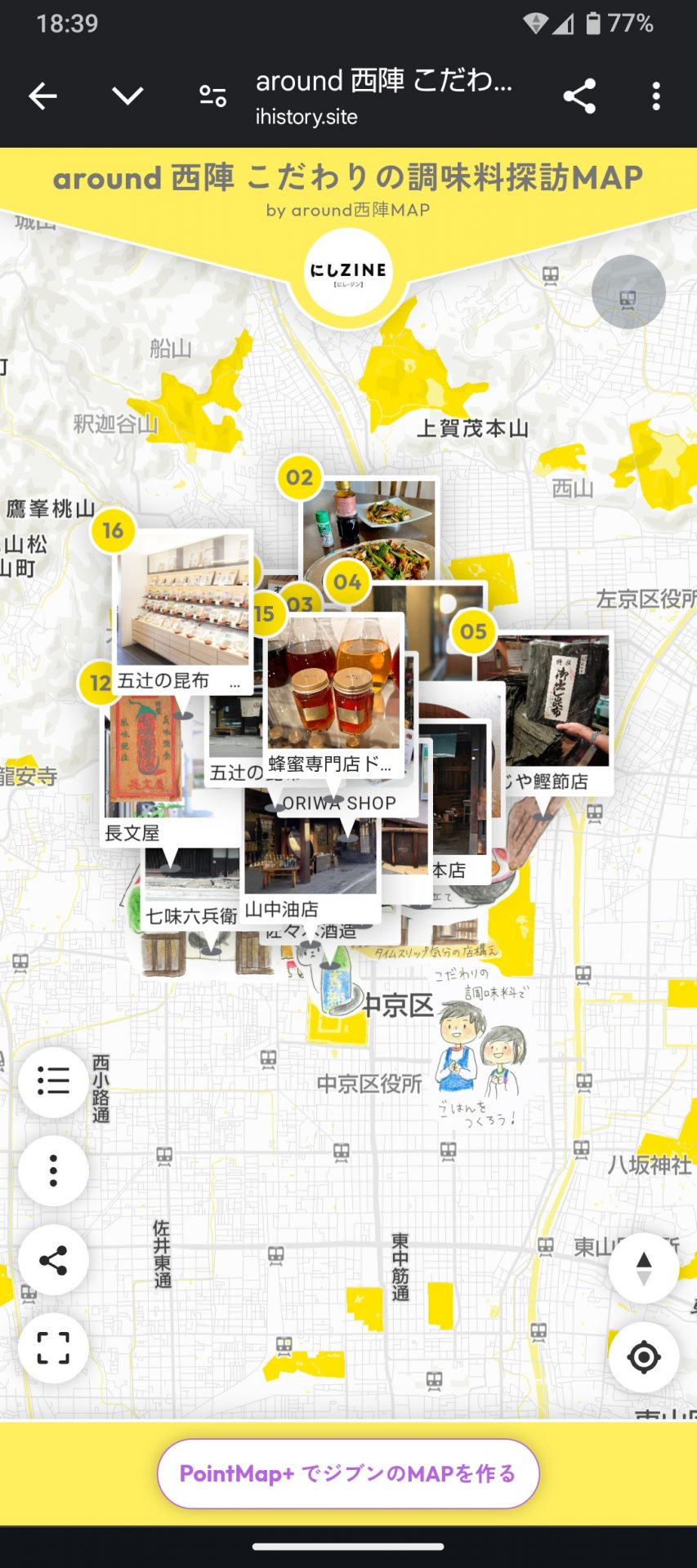Tap the にしZINE round logo button
This screenshot has height=1568, width=697.
click(348, 272)
